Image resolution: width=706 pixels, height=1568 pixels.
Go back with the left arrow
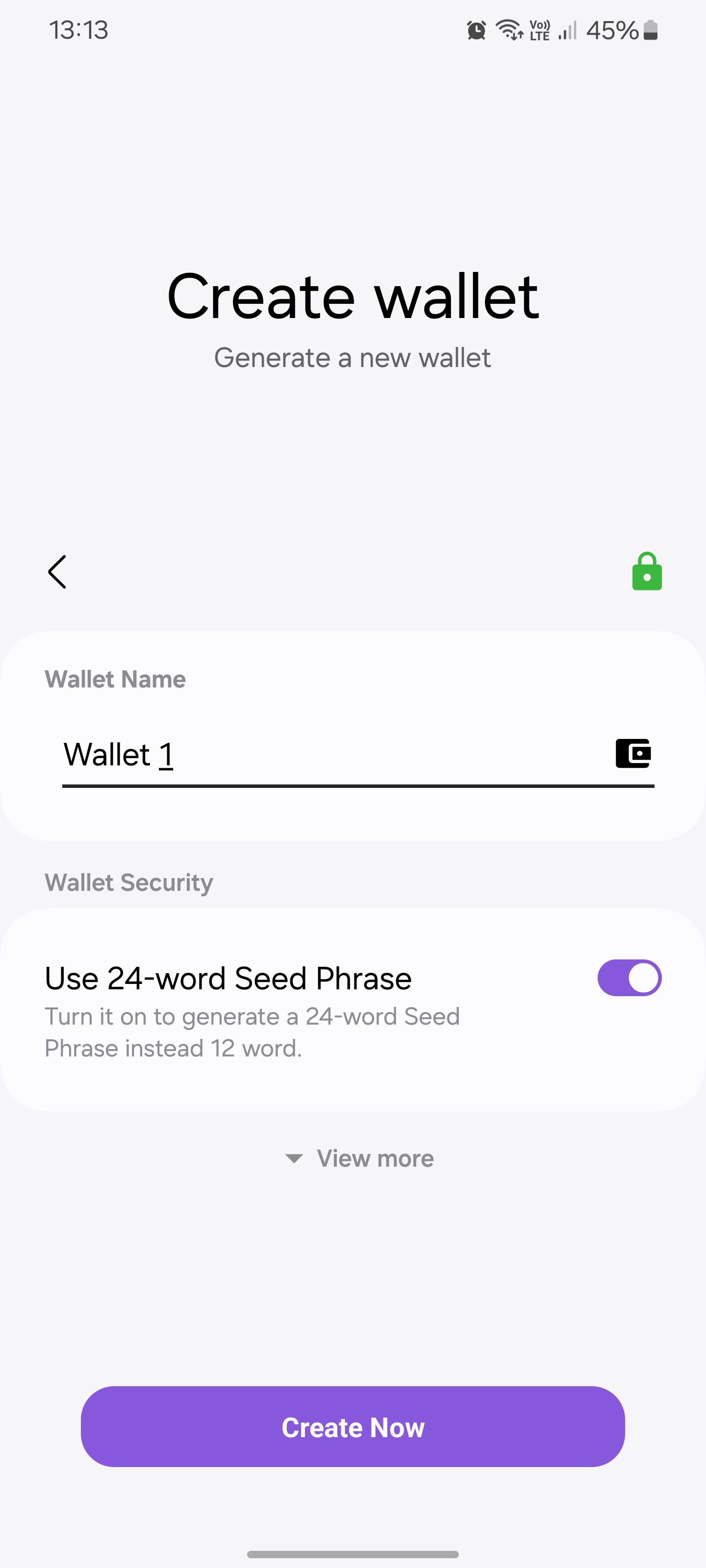pyautogui.click(x=57, y=572)
